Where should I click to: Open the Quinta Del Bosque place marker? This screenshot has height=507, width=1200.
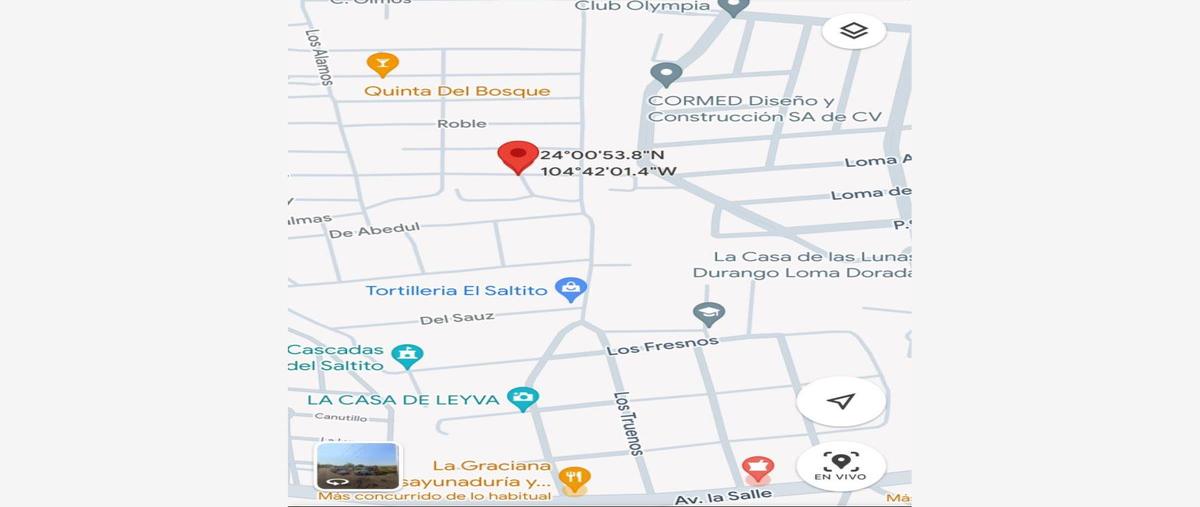click(382, 65)
